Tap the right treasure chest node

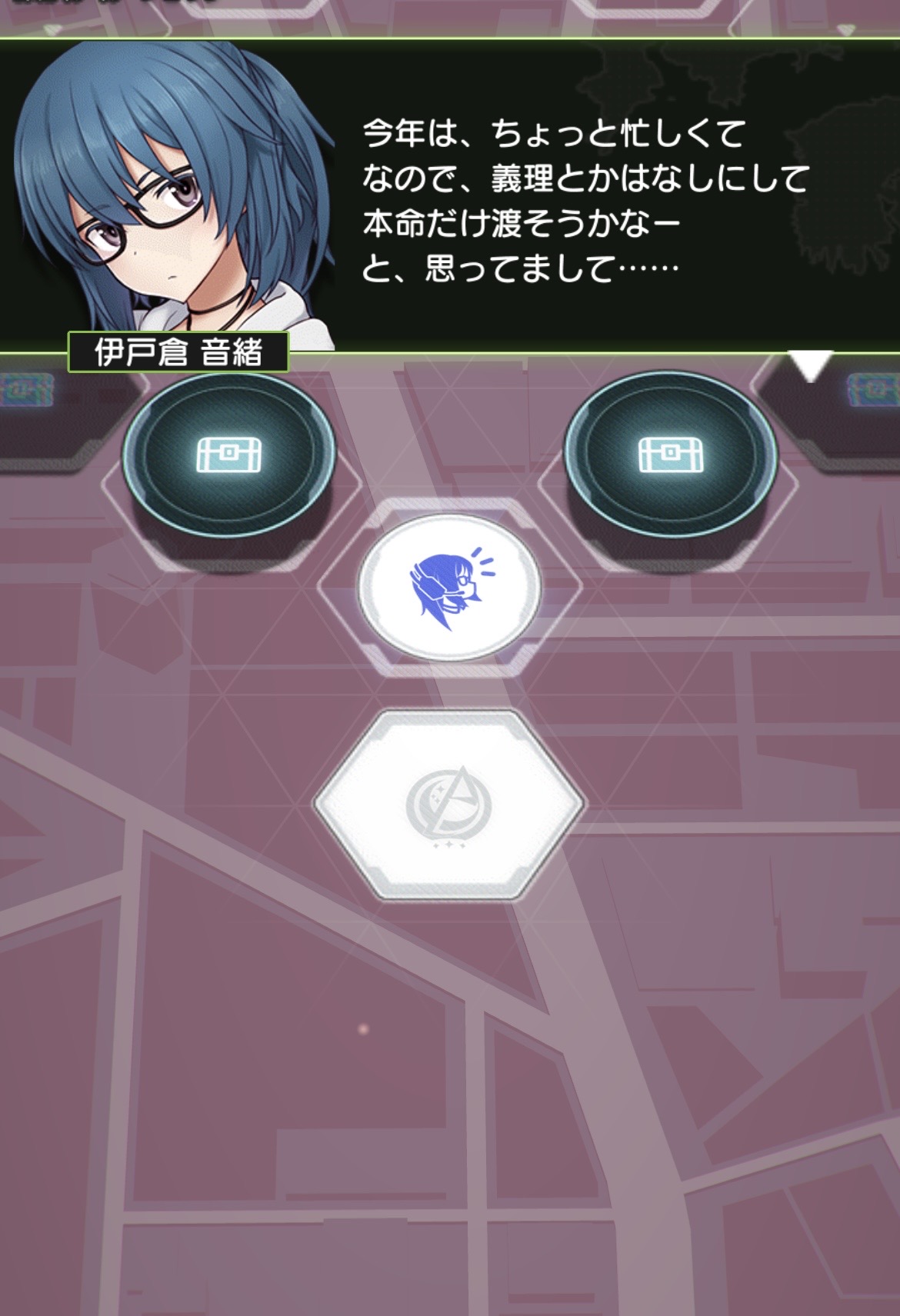pos(671,455)
